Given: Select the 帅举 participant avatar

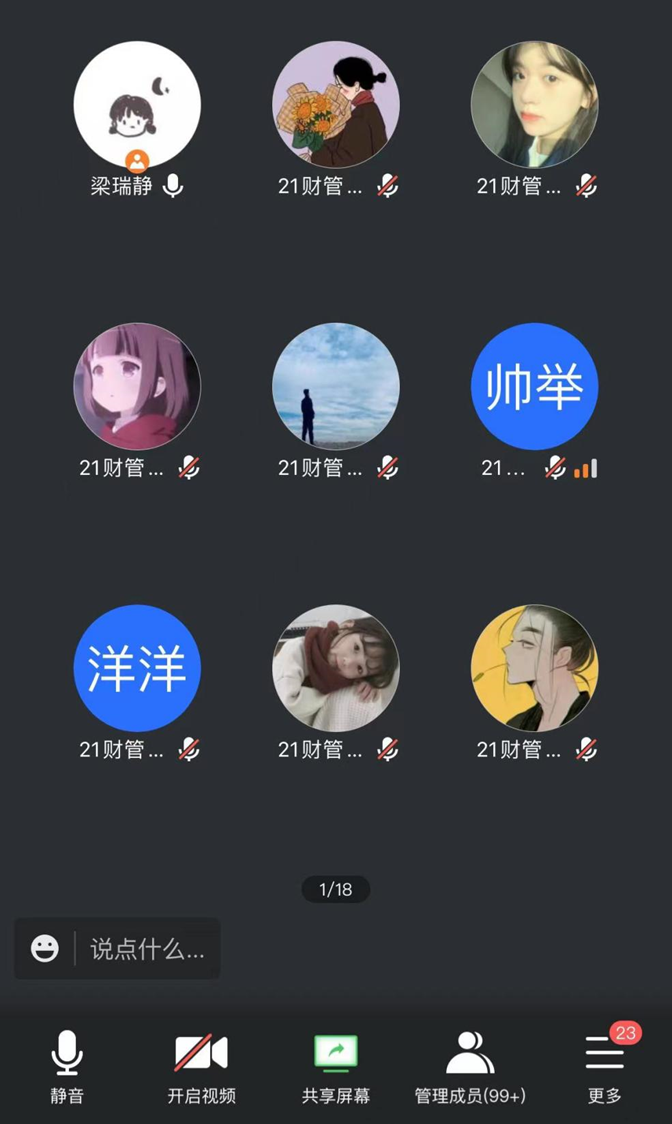Looking at the screenshot, I should point(534,386).
